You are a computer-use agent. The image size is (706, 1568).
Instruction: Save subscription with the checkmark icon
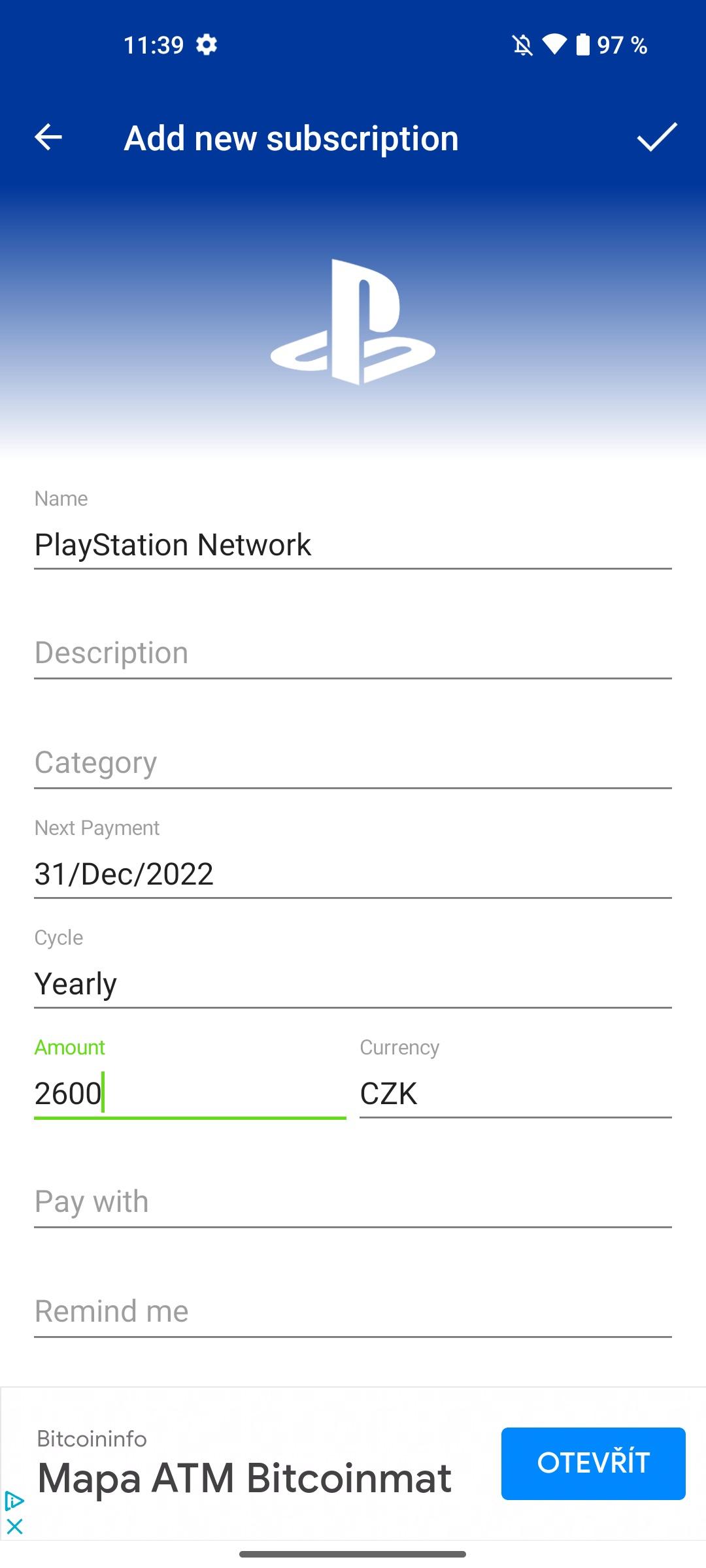pos(657,137)
